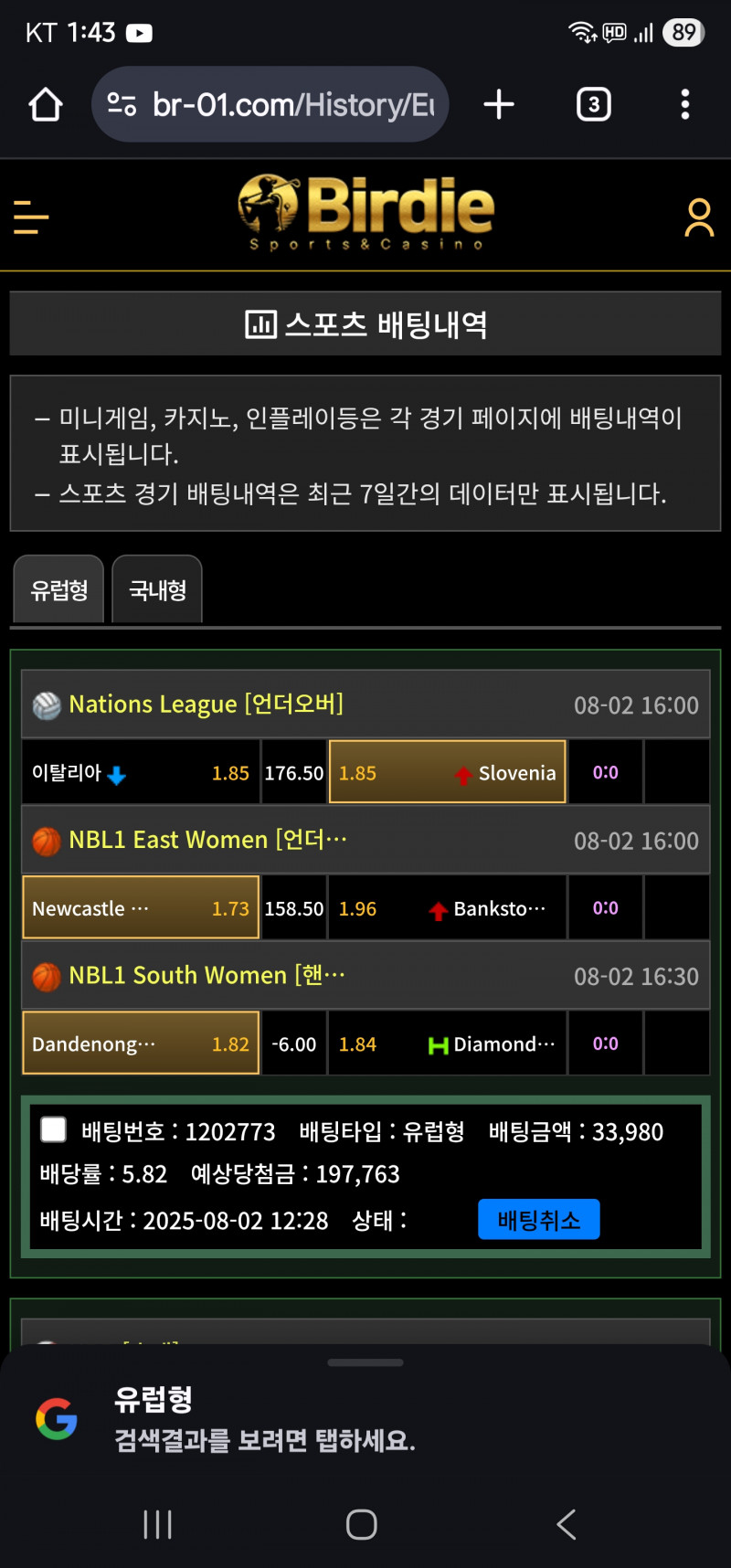Open the Birdie side menu
731x1568 pixels.
31,217
